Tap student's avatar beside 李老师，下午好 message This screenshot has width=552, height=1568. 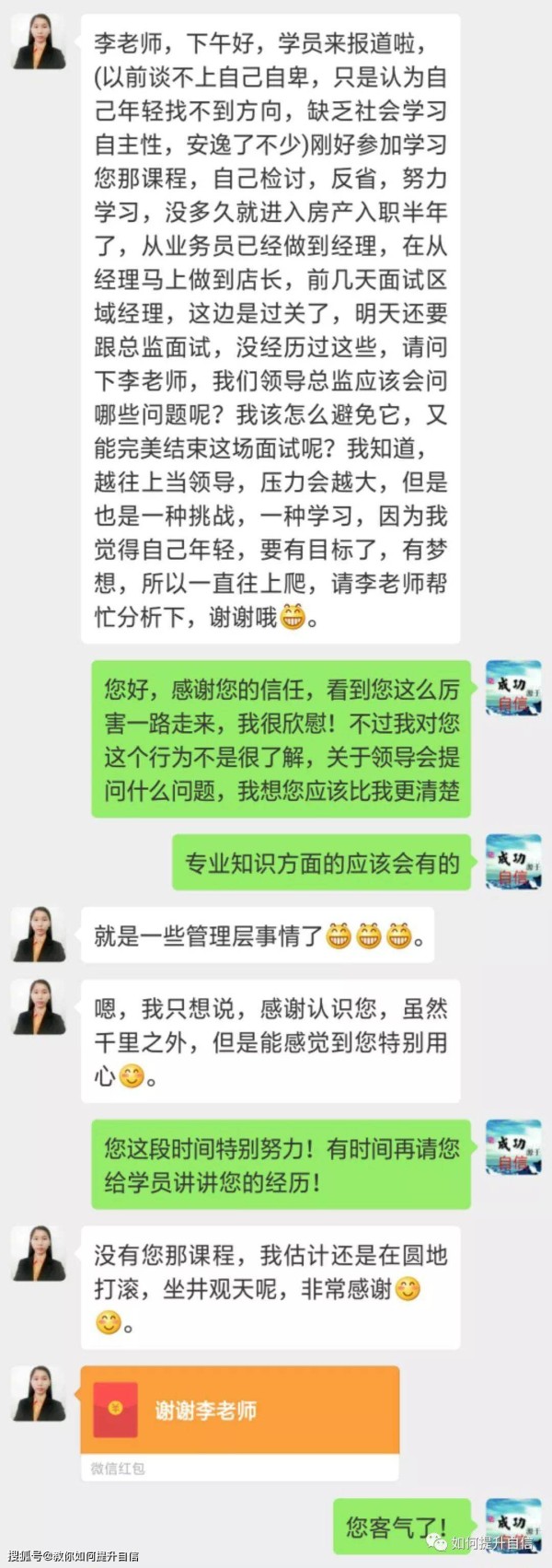tap(39, 41)
